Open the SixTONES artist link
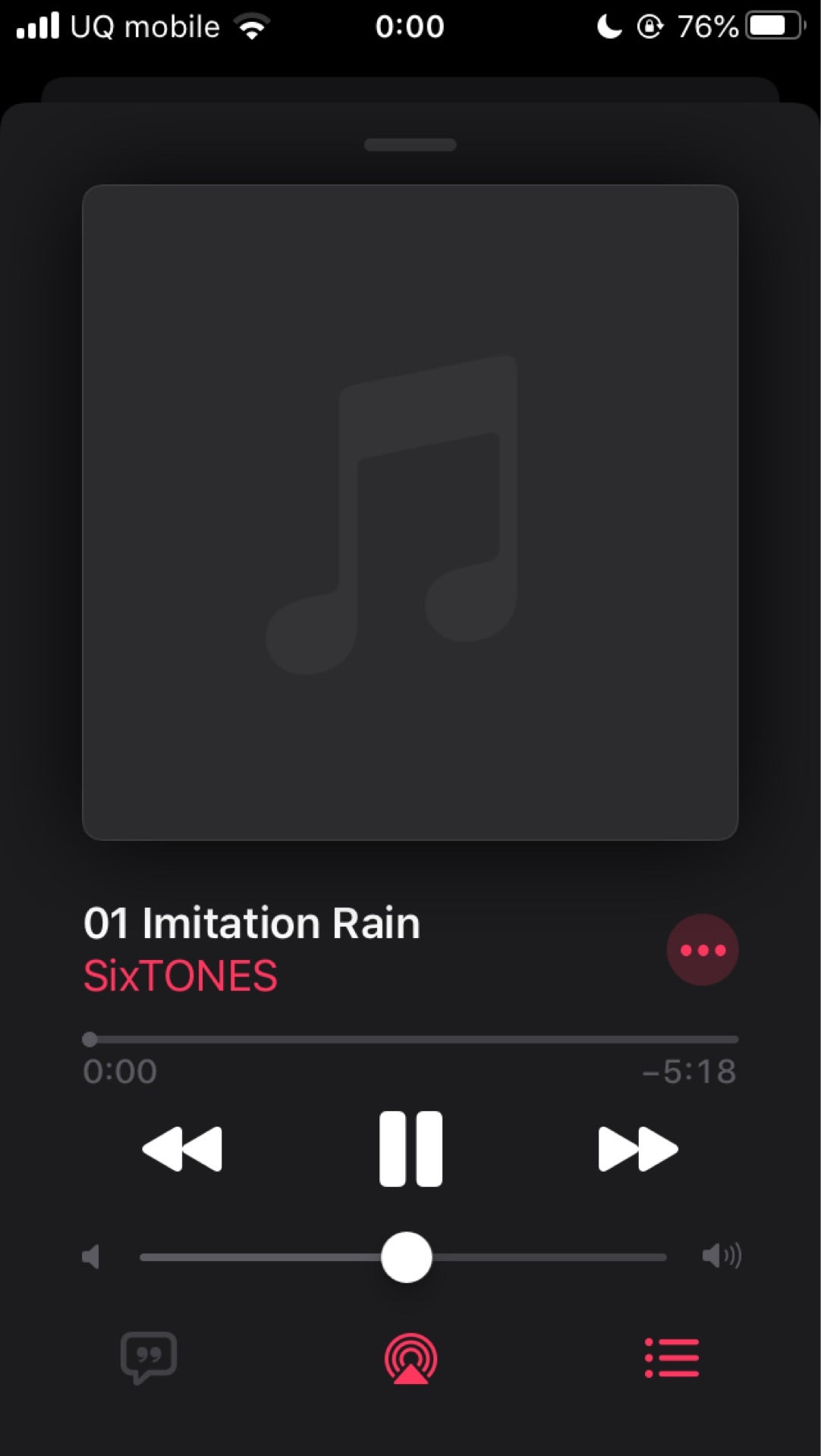 181,976
